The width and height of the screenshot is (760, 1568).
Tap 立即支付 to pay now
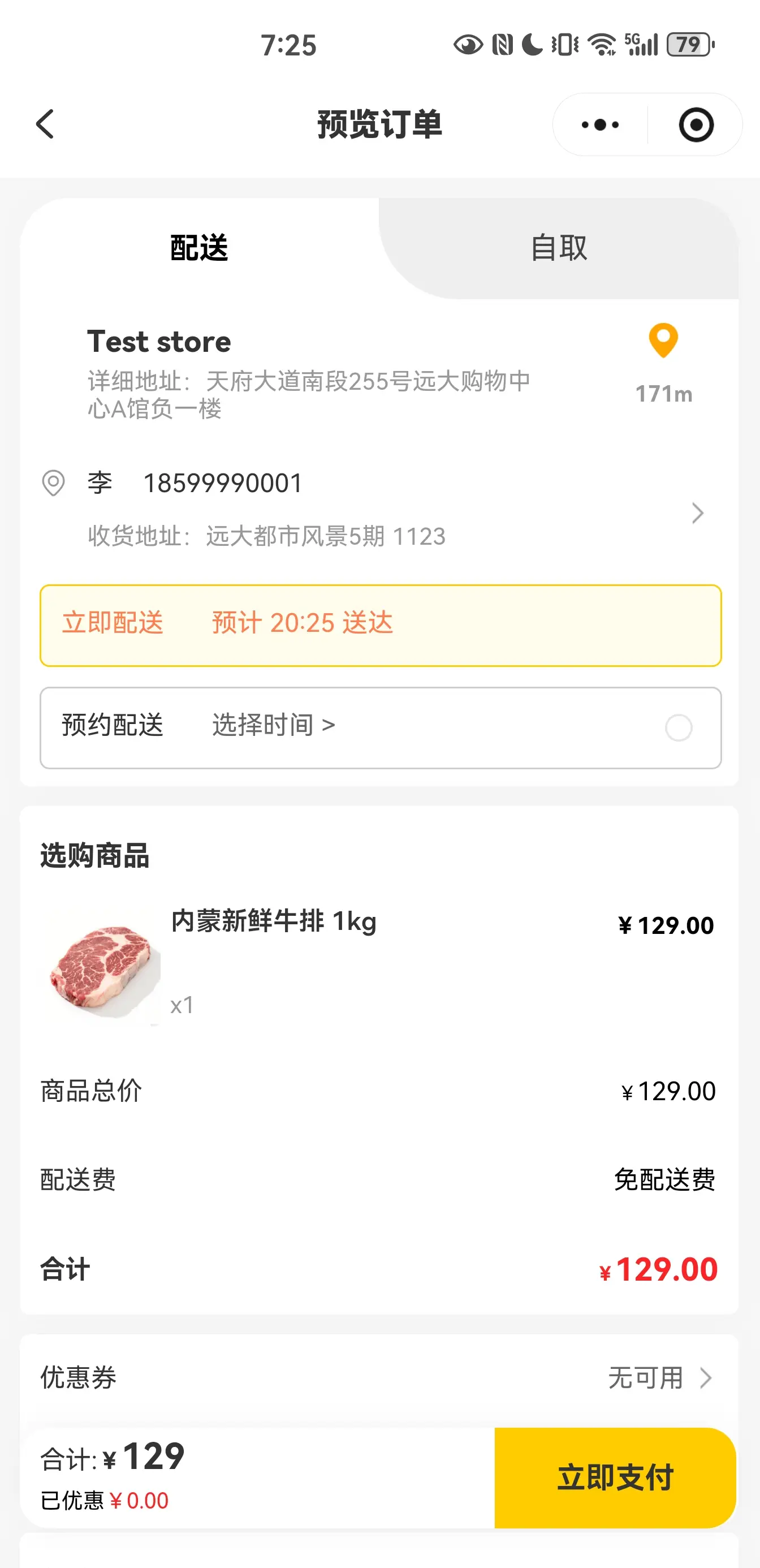(615, 1477)
